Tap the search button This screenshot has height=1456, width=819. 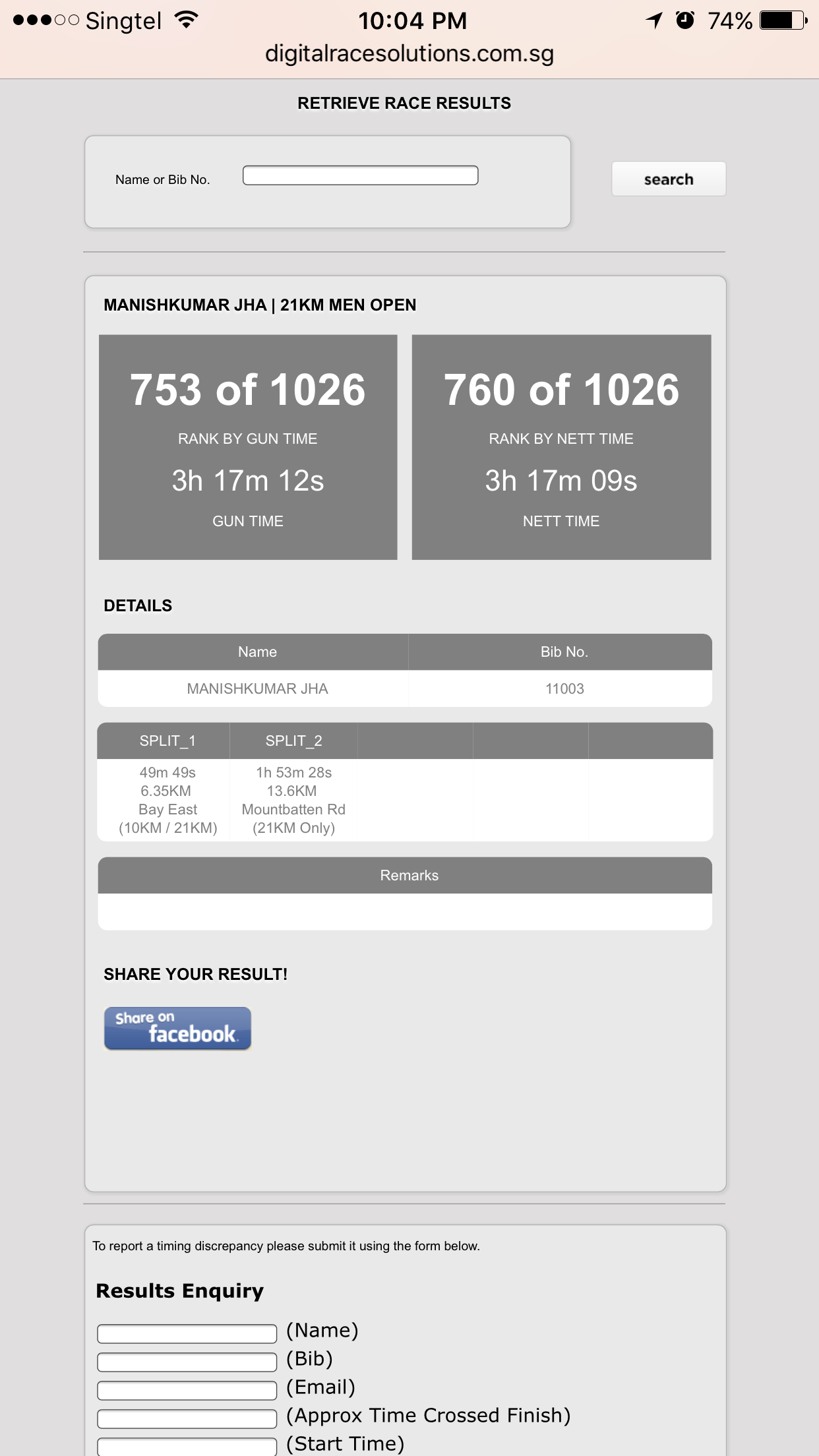point(669,179)
